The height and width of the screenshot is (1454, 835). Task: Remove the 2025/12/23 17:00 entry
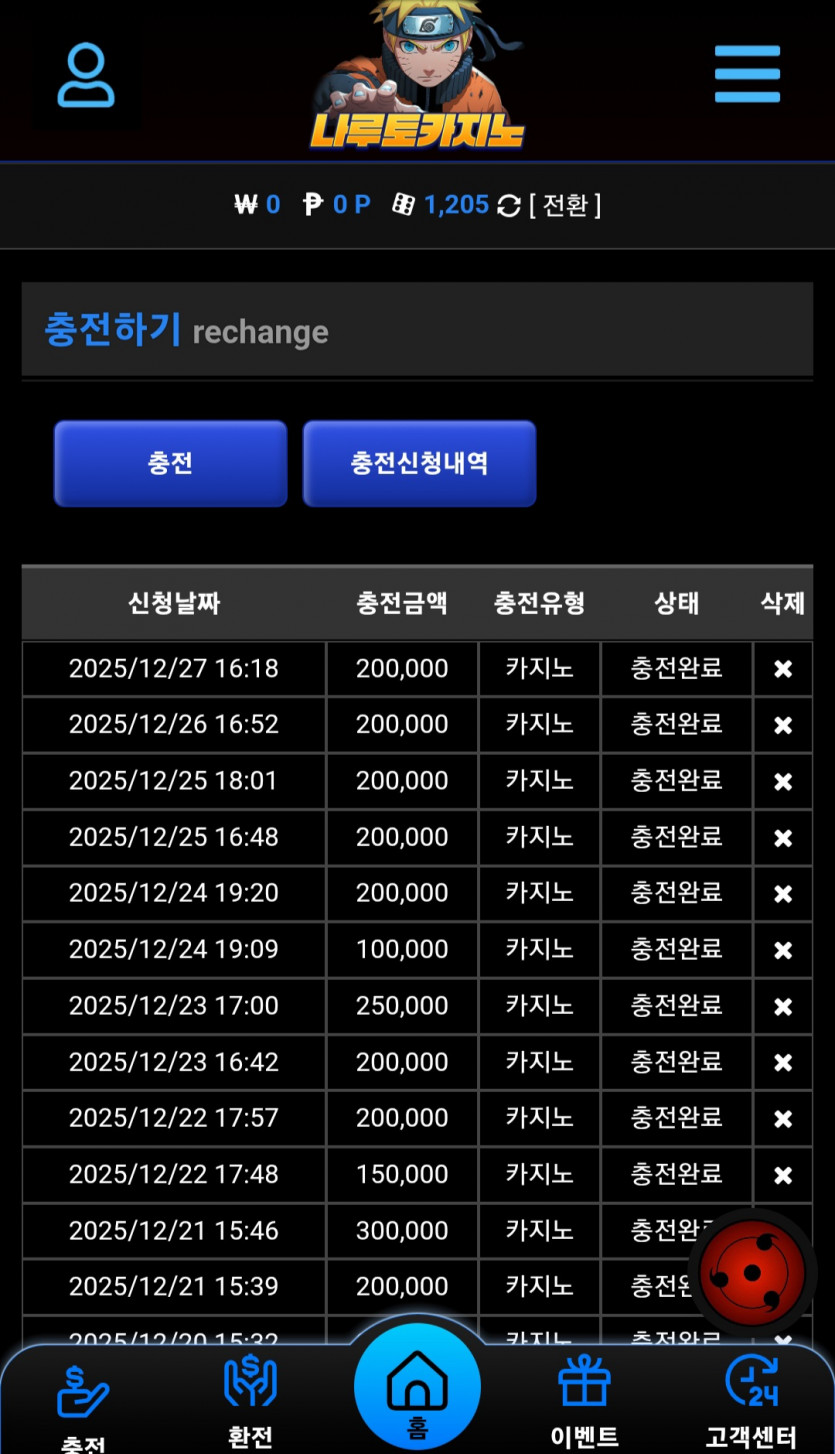[x=783, y=1006]
